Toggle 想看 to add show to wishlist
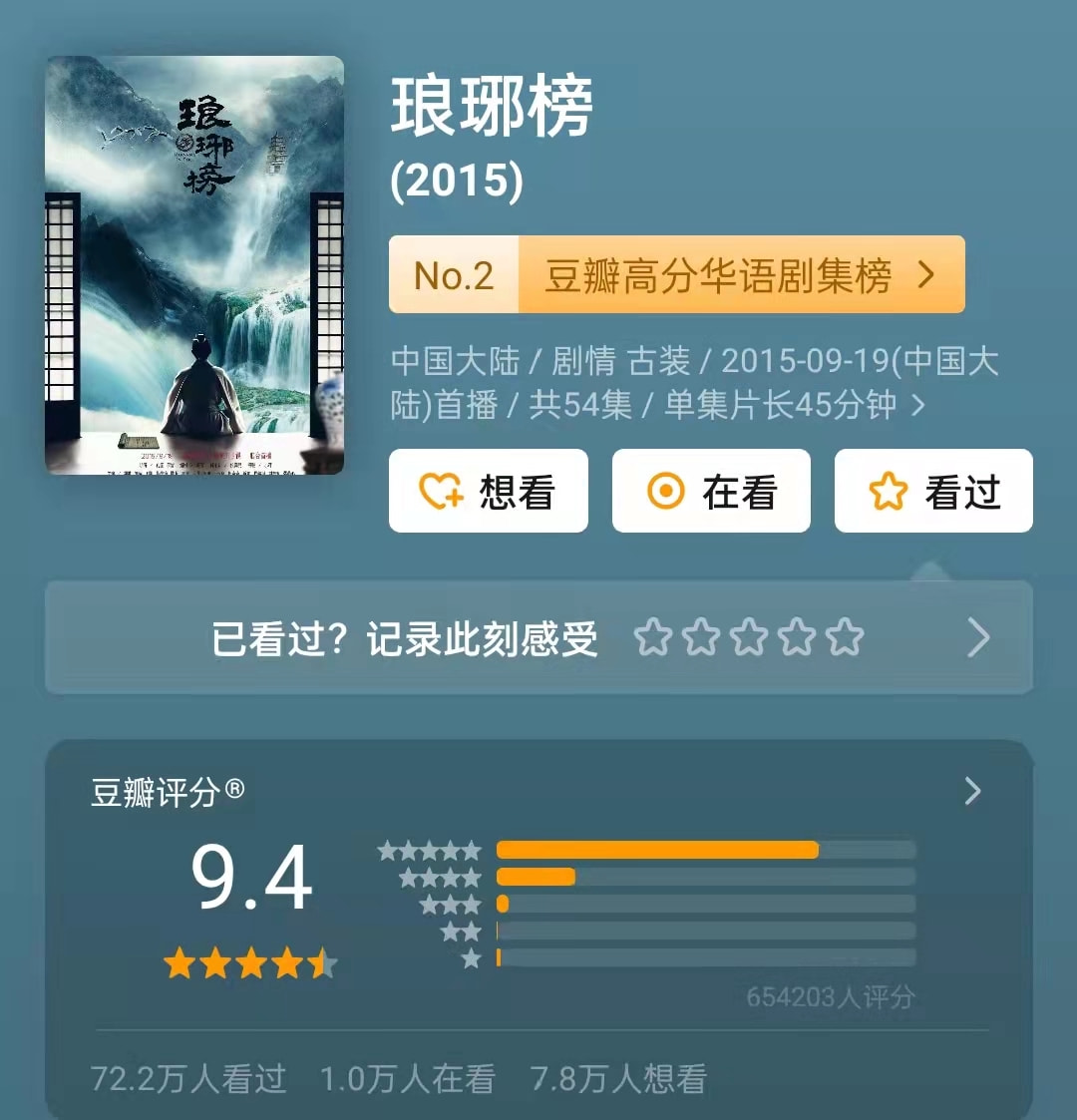1077x1120 pixels. [x=489, y=491]
